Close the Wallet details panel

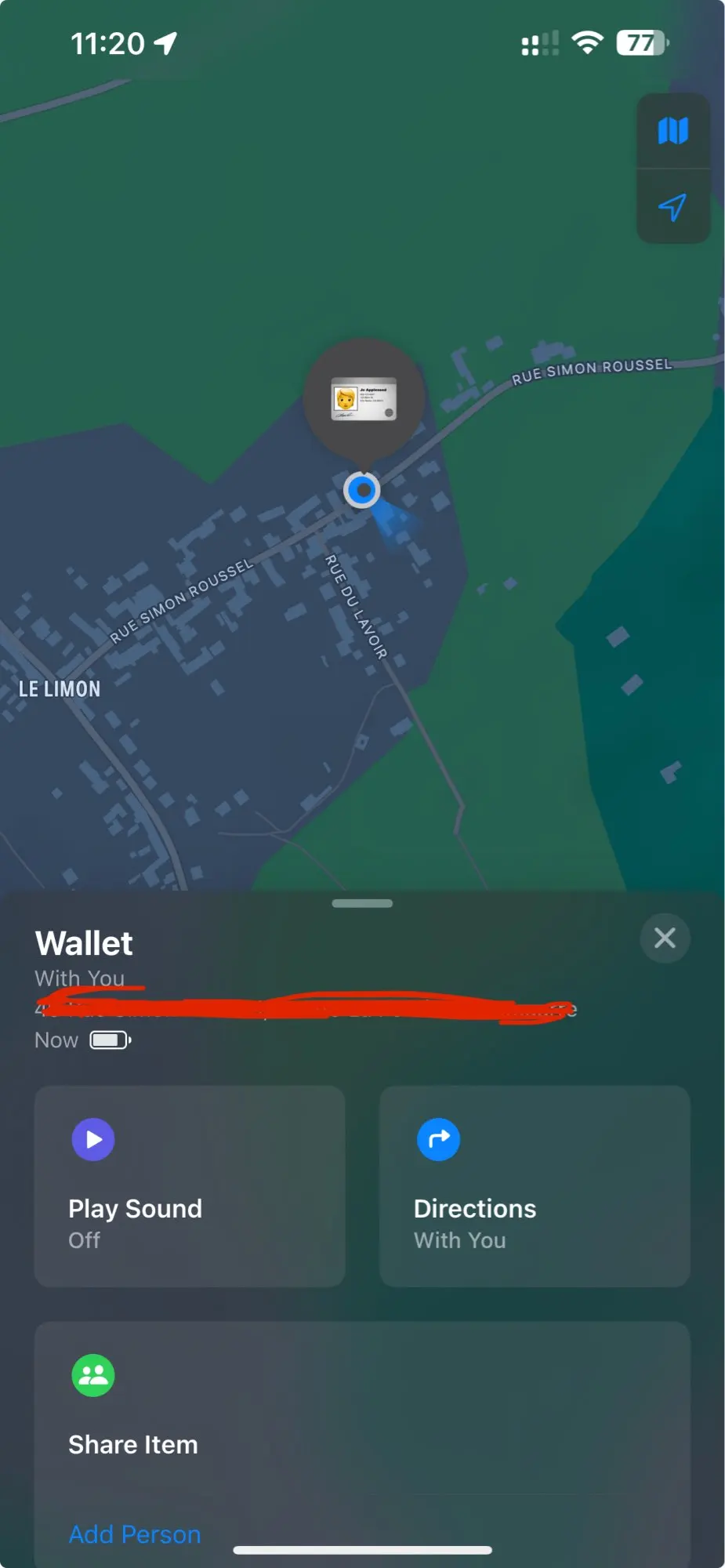click(x=665, y=938)
